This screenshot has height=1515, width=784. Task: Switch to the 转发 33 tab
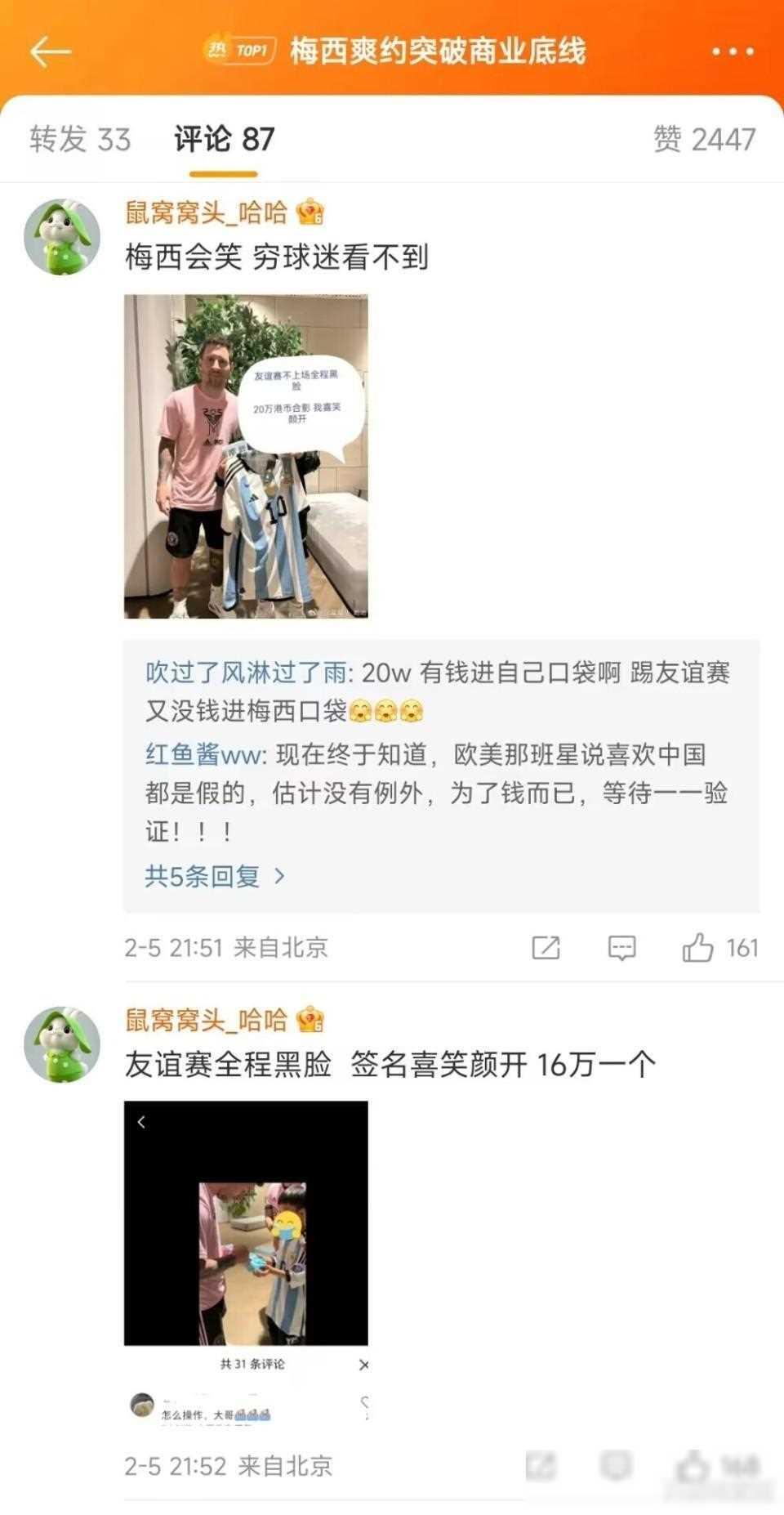80,139
